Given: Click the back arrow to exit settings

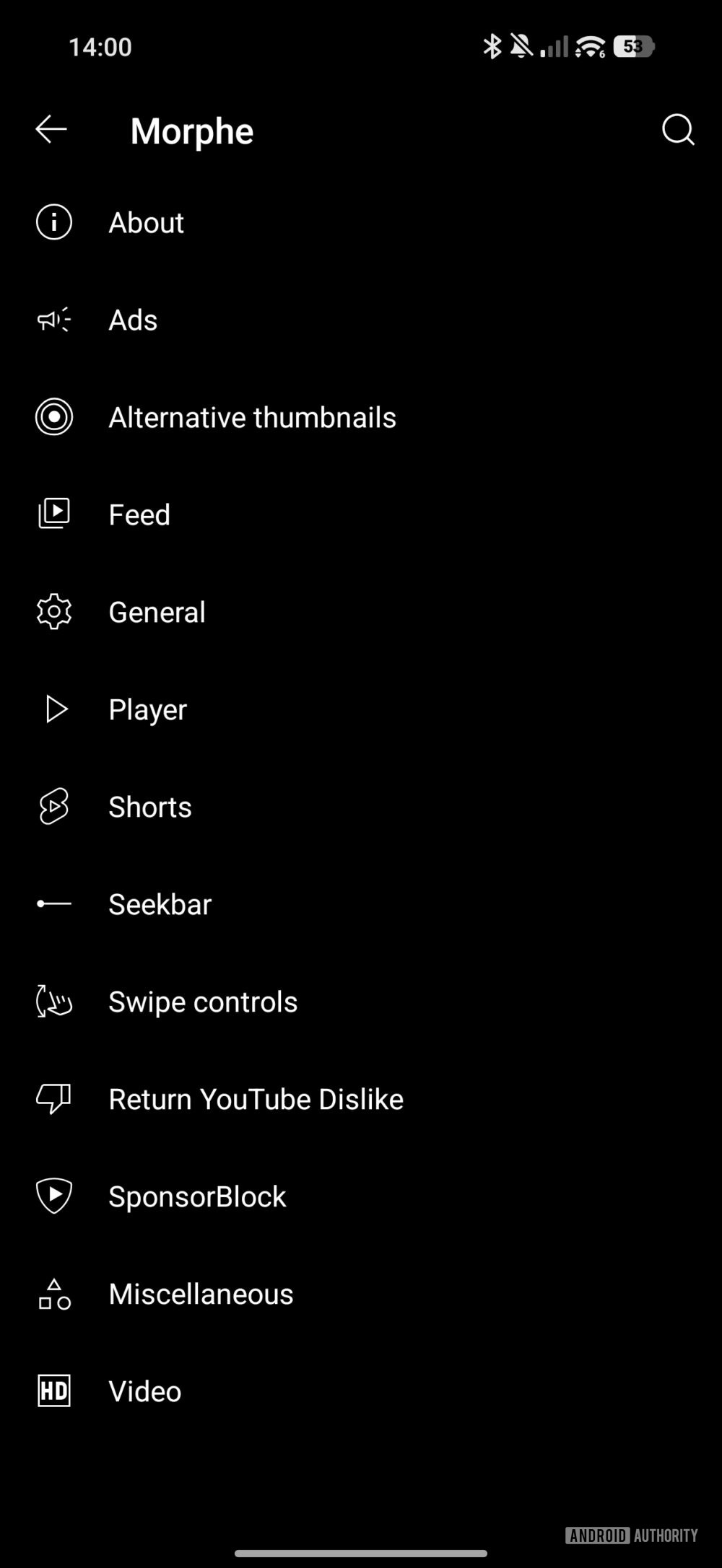Looking at the screenshot, I should click(x=49, y=130).
